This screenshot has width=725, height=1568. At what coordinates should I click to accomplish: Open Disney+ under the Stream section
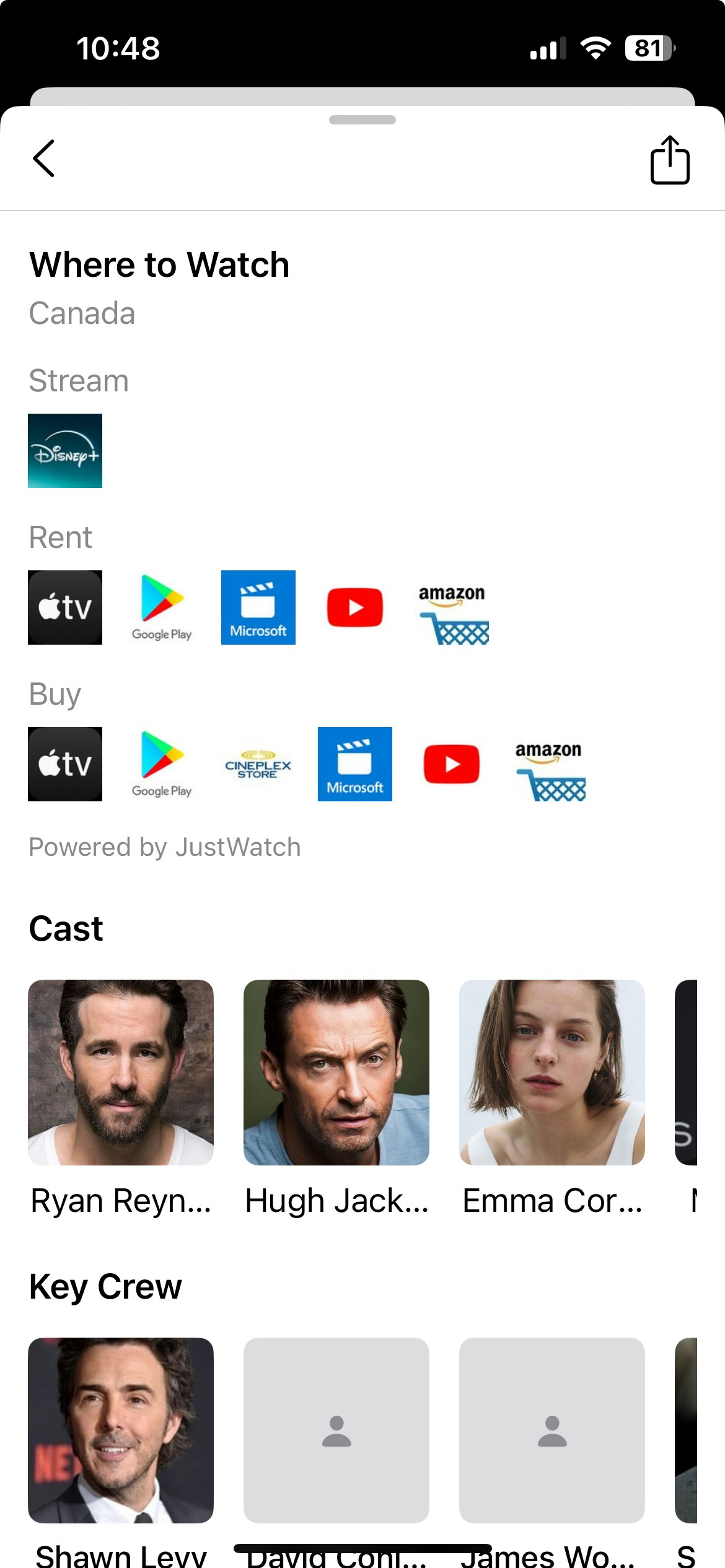64,451
